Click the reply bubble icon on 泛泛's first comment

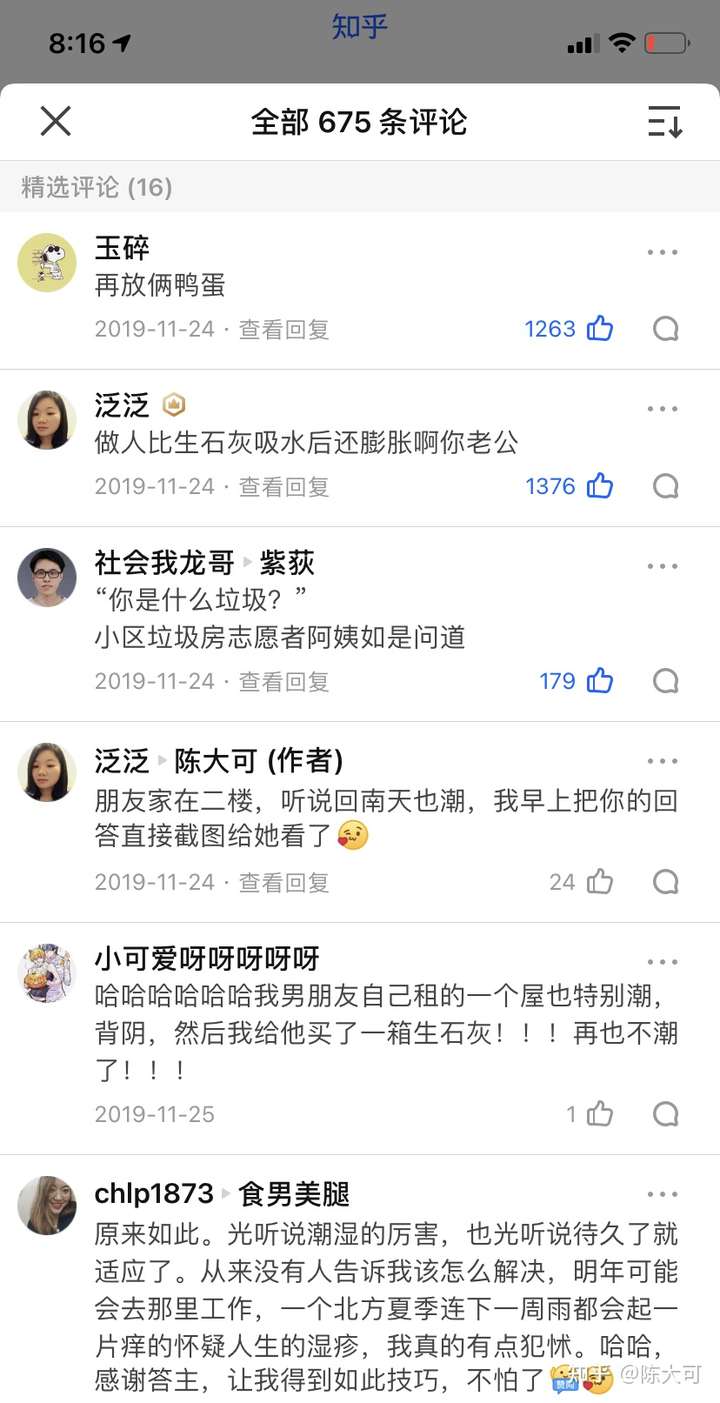(x=664, y=486)
